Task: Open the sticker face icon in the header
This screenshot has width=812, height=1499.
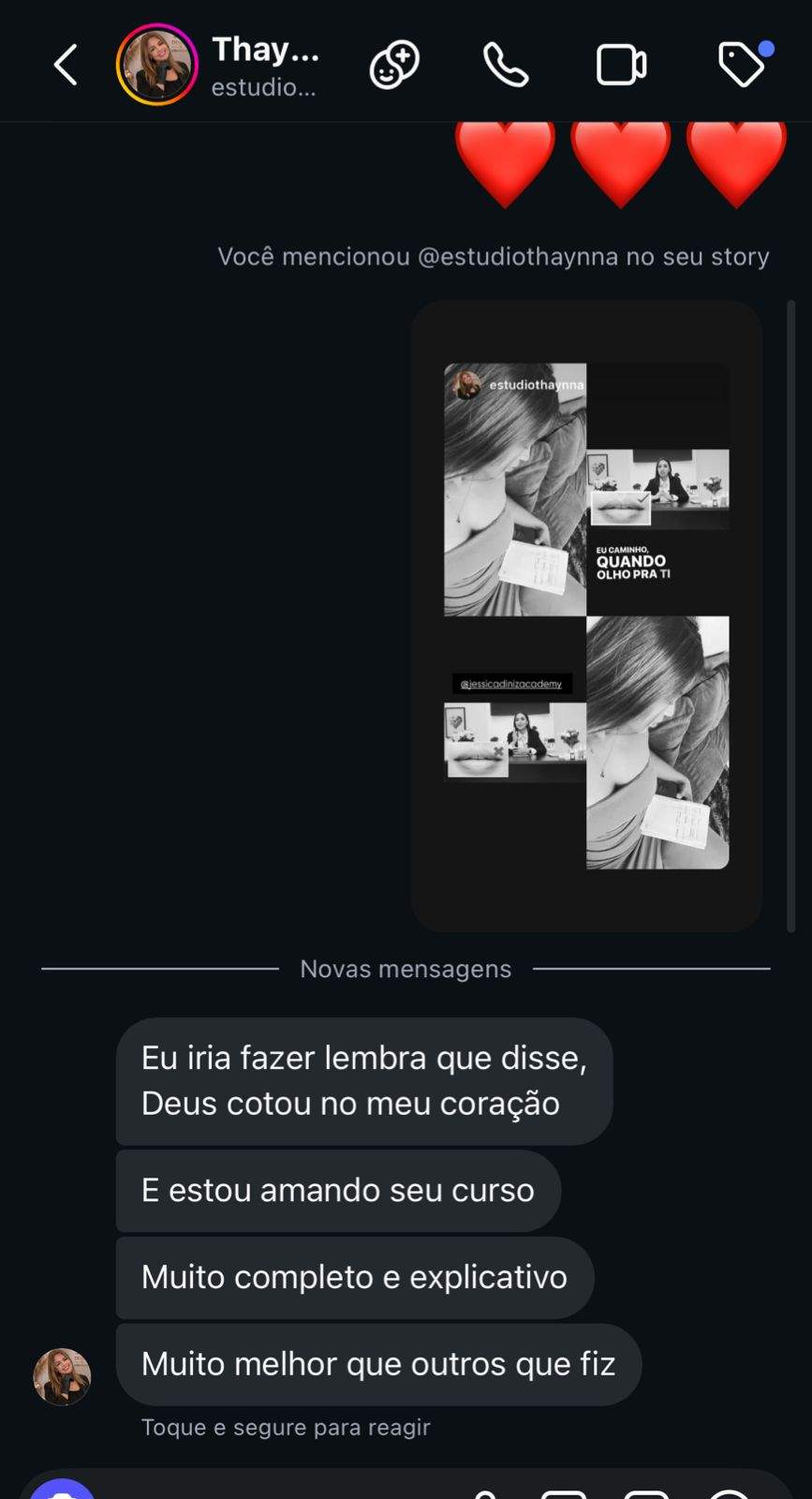Action: point(394,66)
